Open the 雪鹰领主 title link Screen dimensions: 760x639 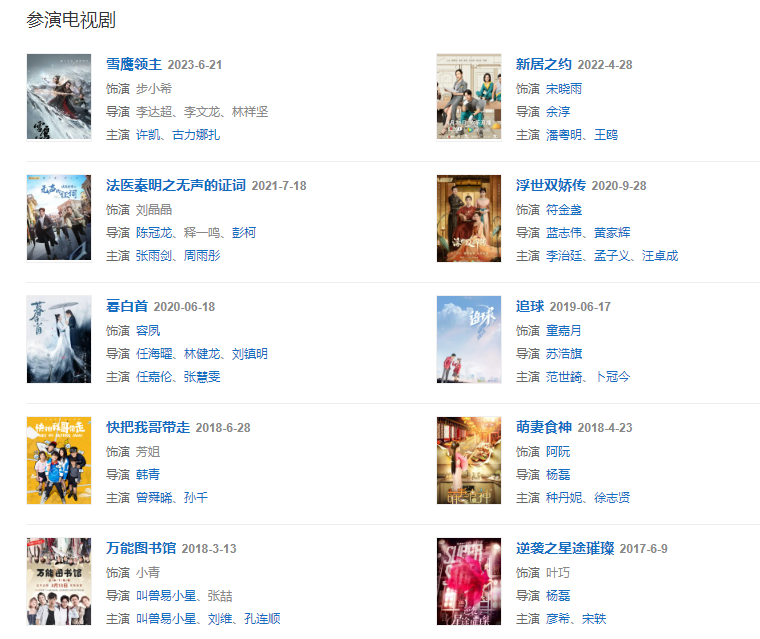[x=133, y=65]
